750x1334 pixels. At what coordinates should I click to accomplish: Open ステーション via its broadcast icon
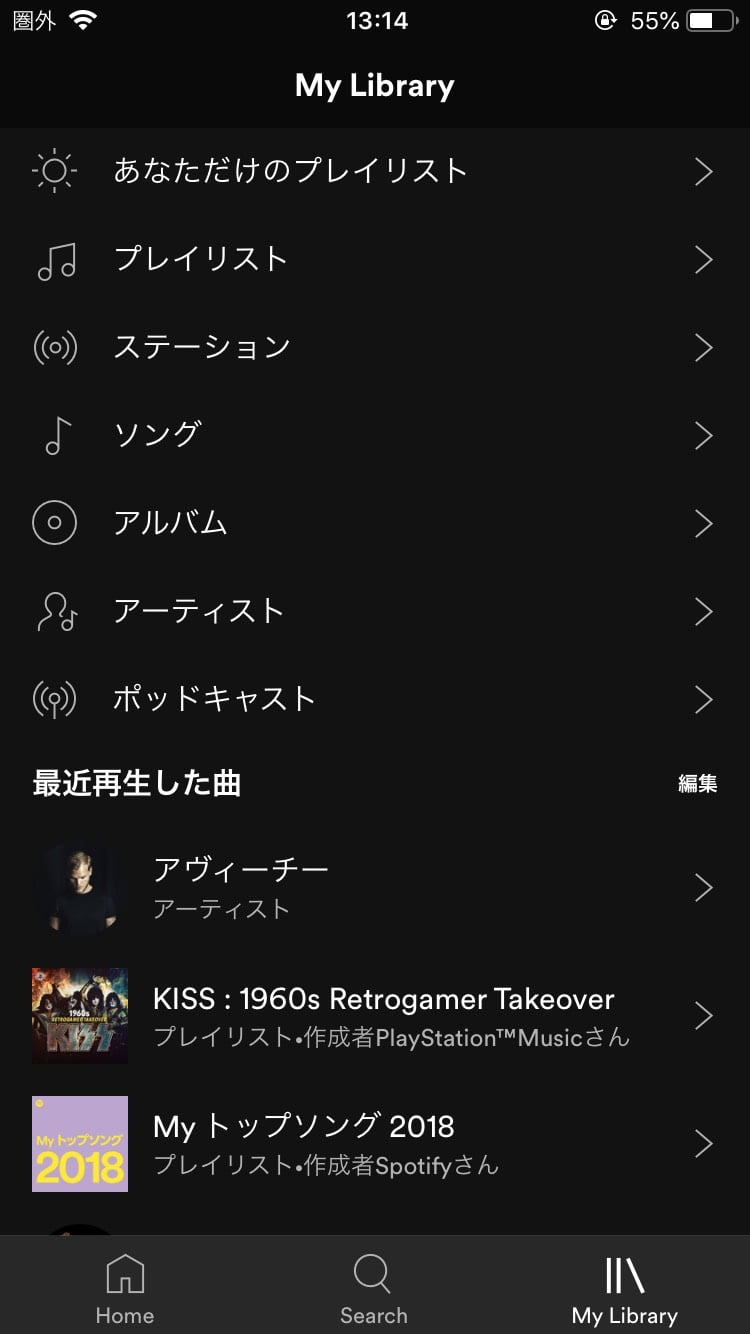[55, 347]
